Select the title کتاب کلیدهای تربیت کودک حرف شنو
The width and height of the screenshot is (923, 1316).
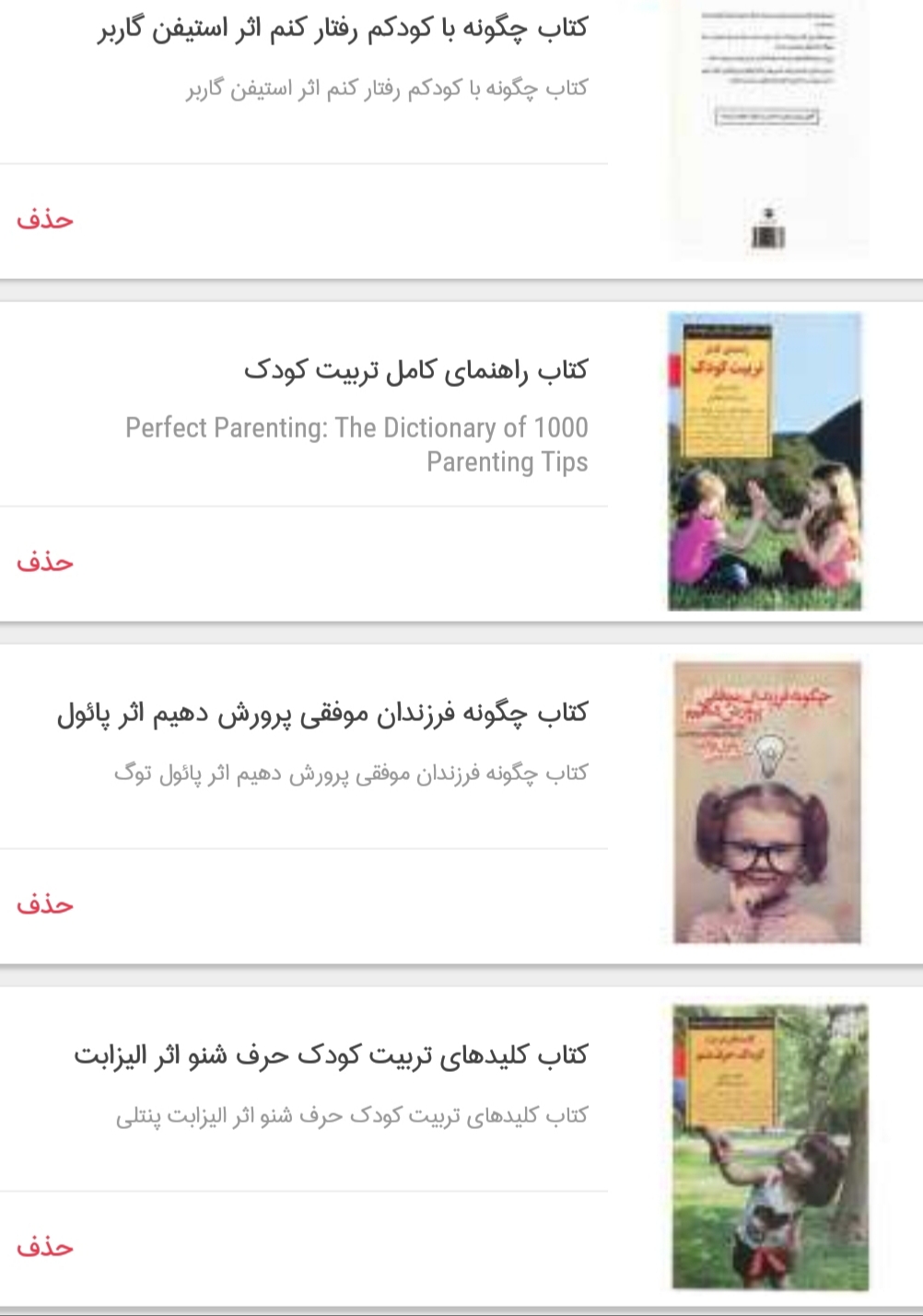(x=331, y=1055)
